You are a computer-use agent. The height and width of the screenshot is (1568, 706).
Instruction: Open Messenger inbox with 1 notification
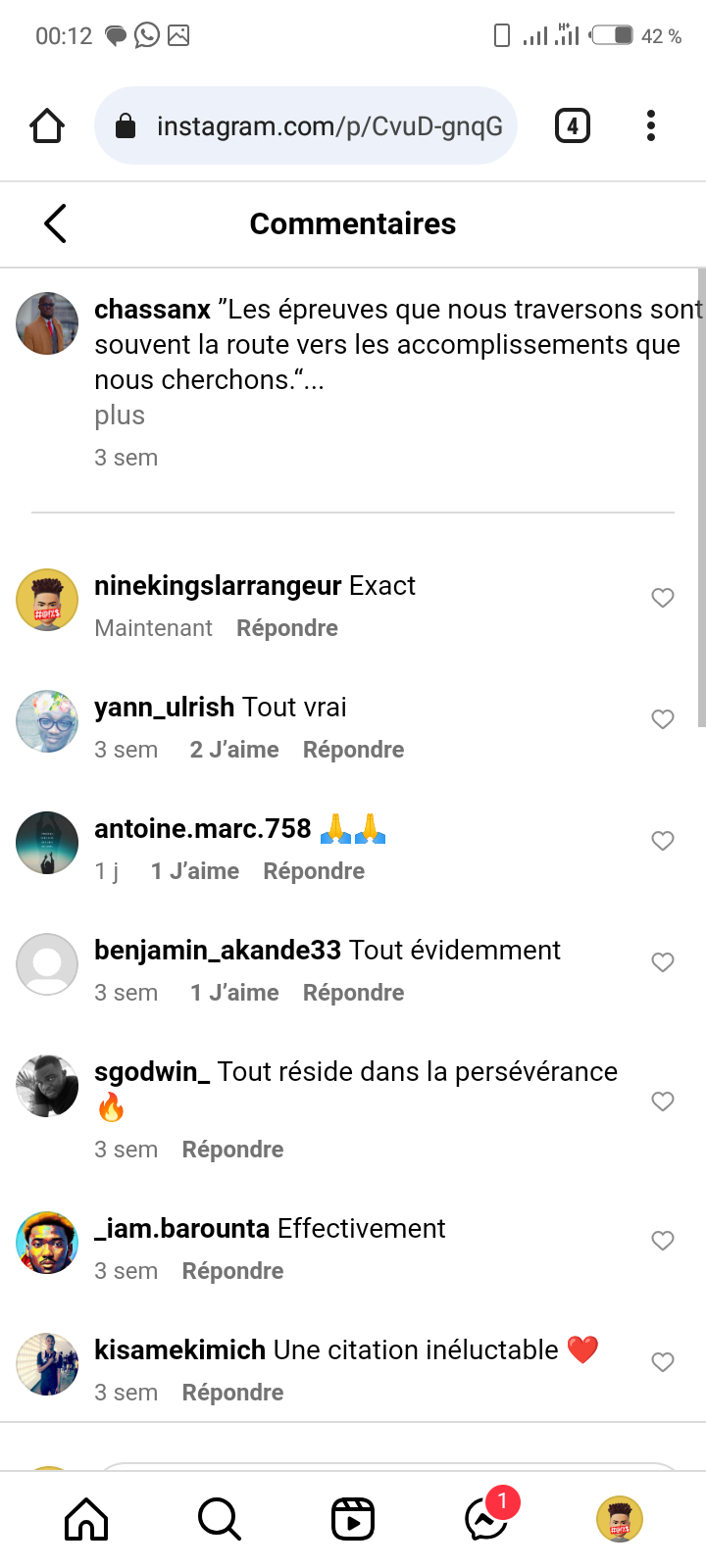point(488,1518)
